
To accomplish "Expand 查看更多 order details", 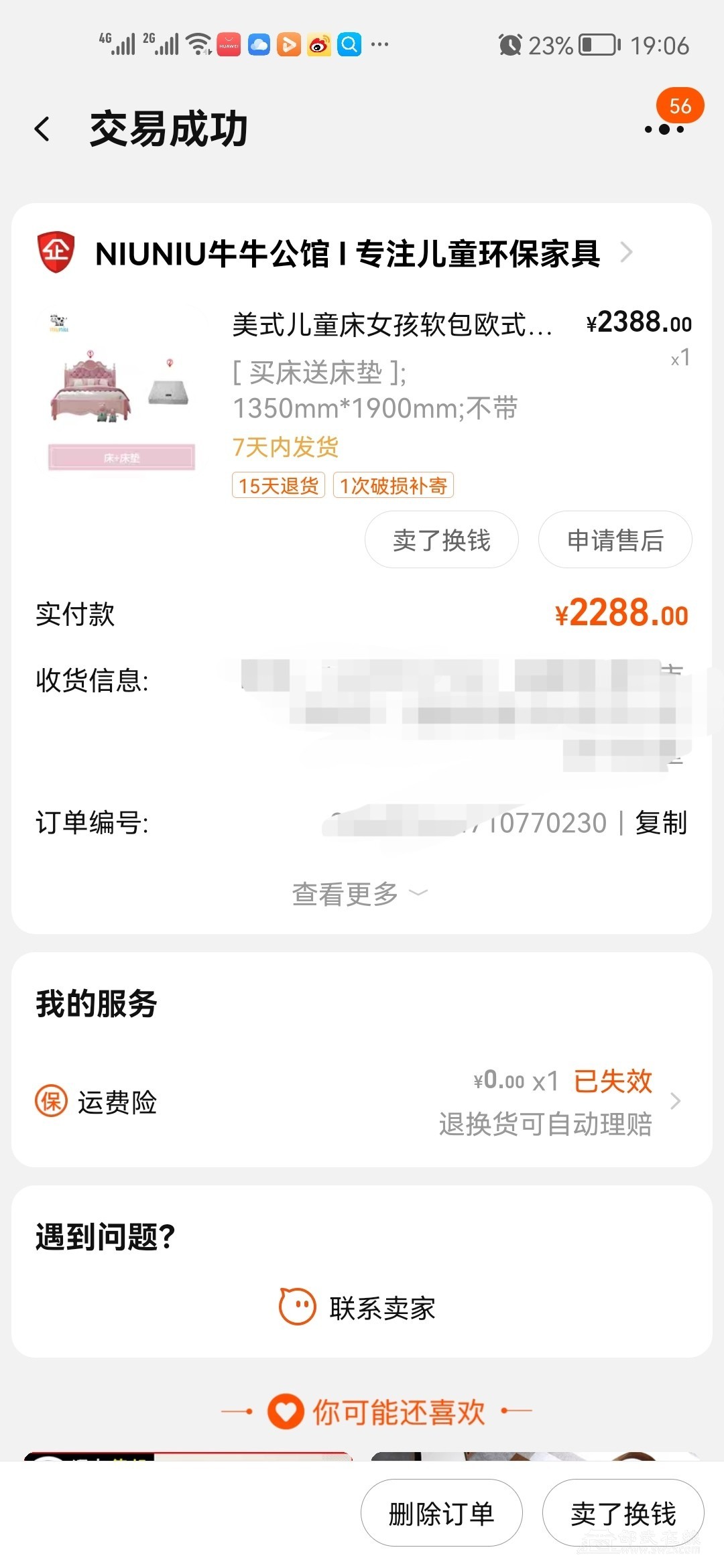I will pos(359,894).
